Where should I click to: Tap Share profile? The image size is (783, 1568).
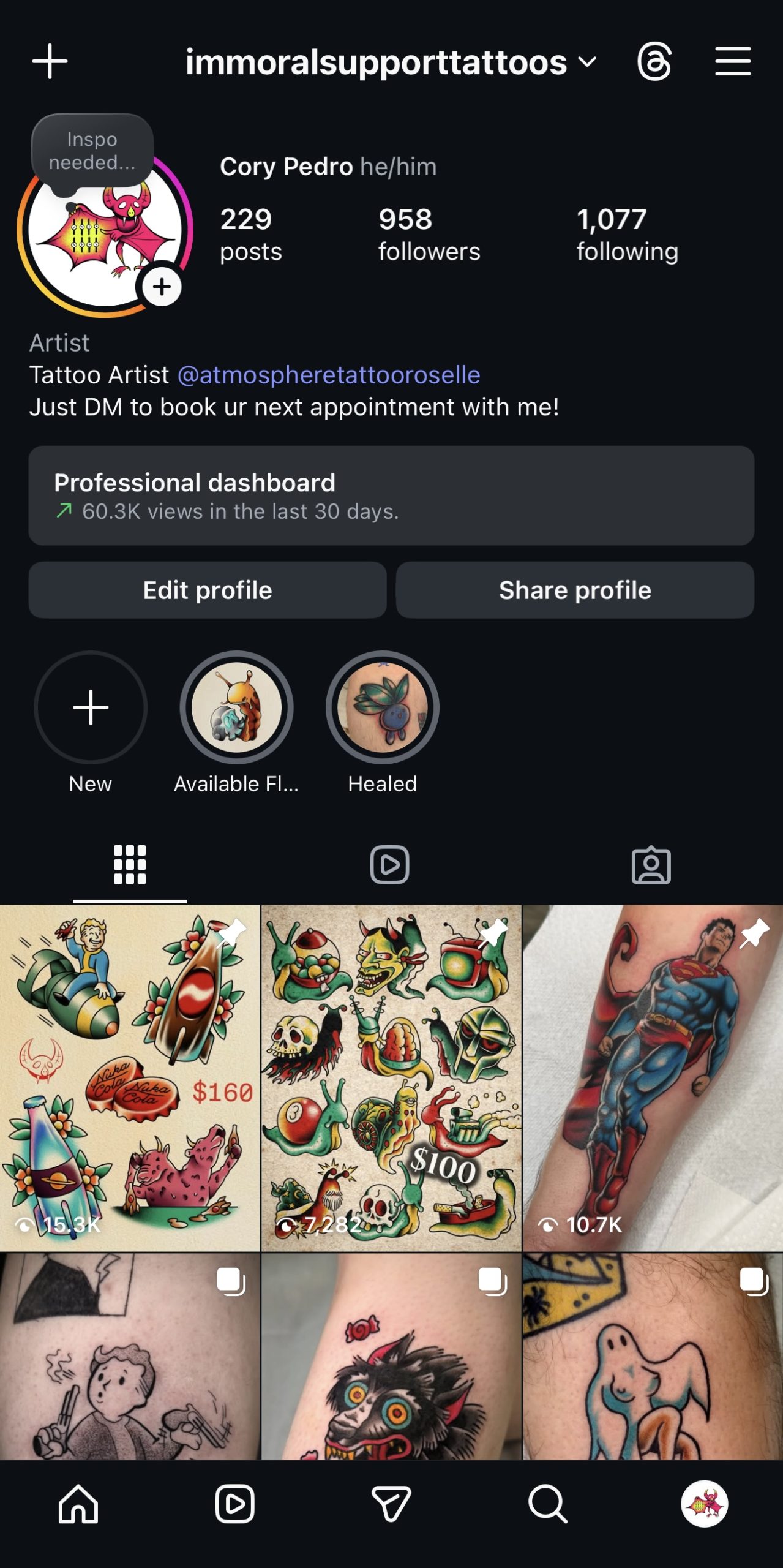575,590
